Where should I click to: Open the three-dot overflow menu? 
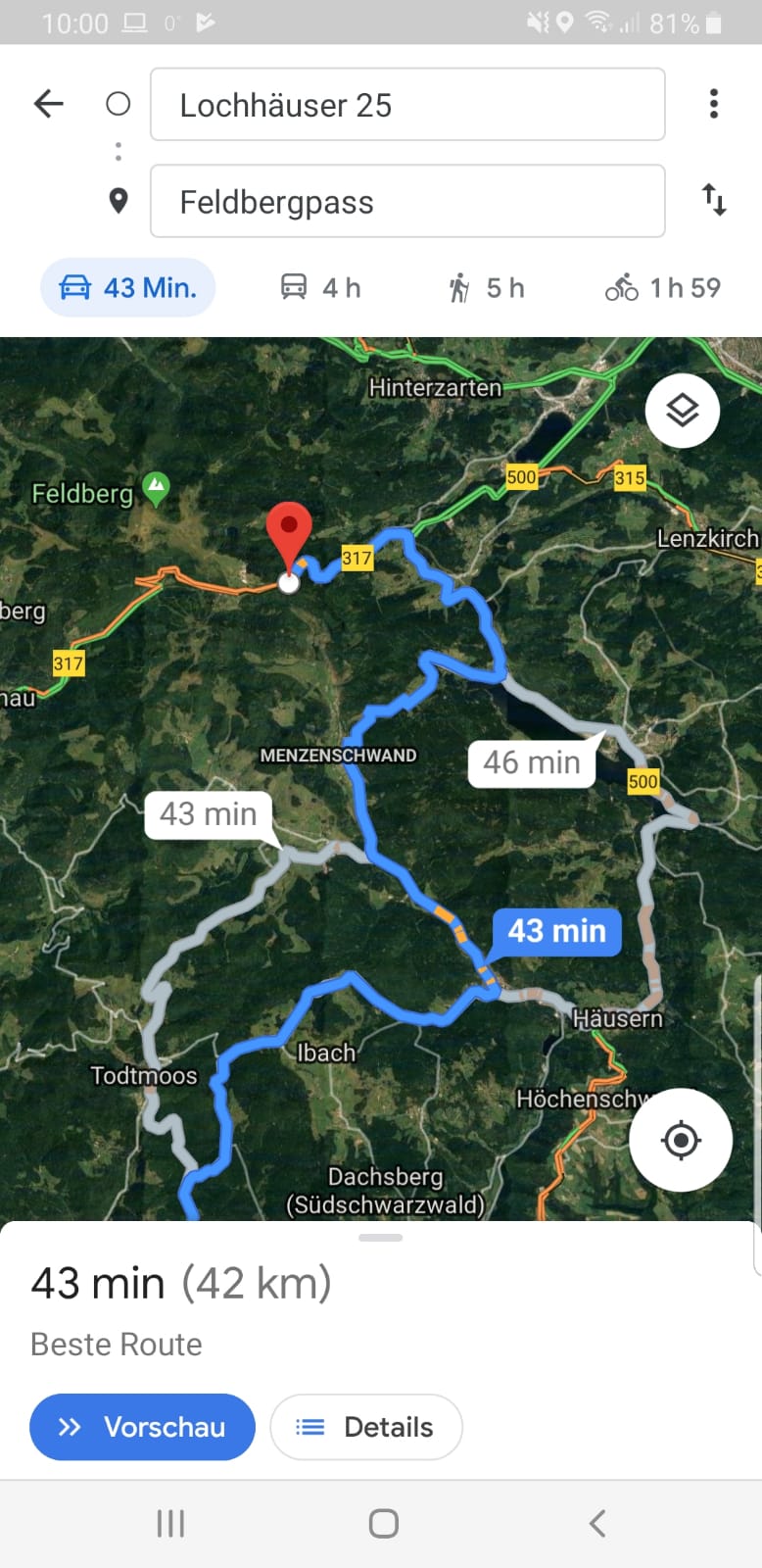714,103
